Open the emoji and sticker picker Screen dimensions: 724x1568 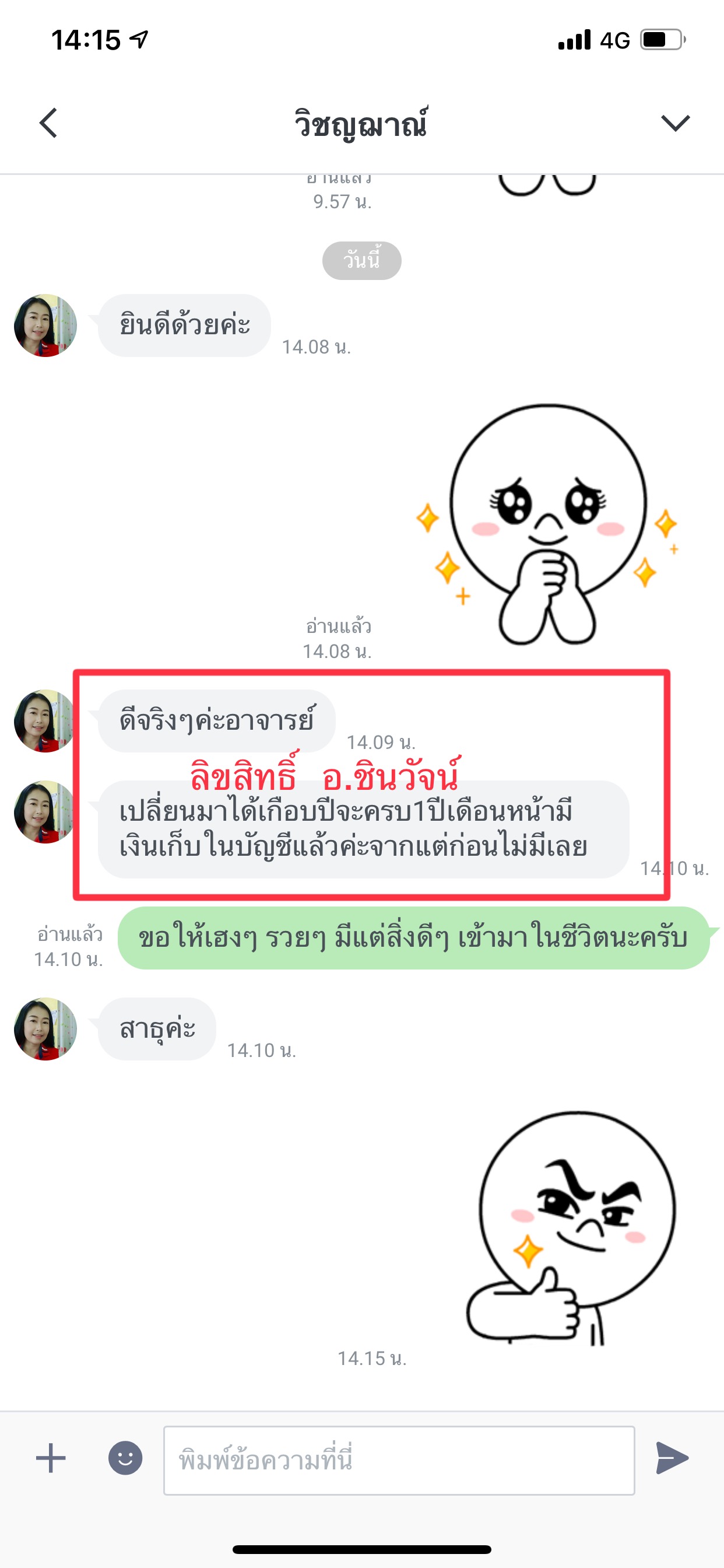(125, 1458)
